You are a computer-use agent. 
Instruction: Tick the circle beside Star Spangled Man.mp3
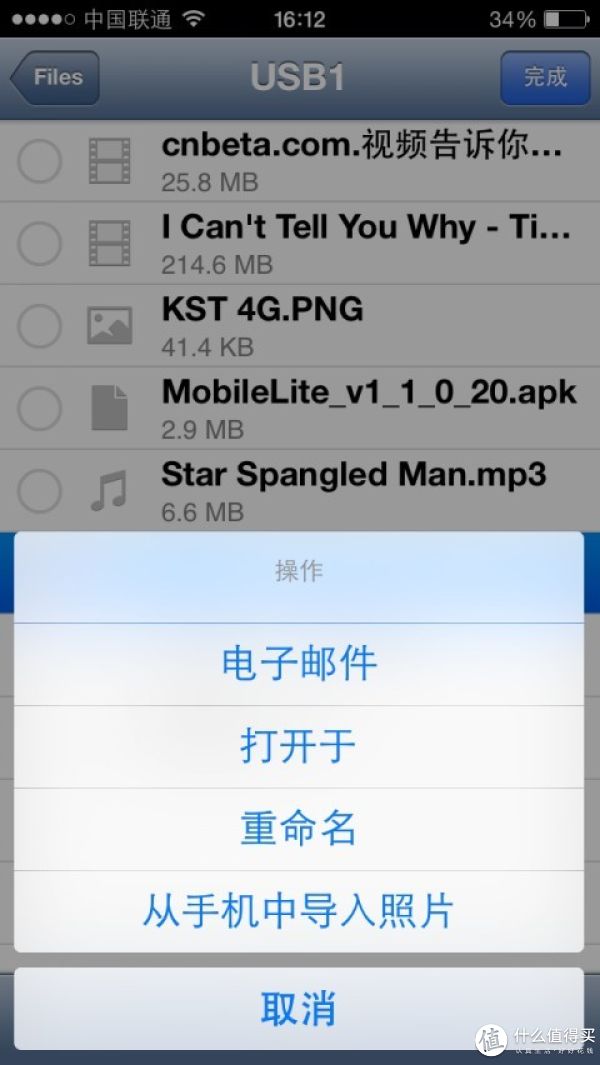40,490
